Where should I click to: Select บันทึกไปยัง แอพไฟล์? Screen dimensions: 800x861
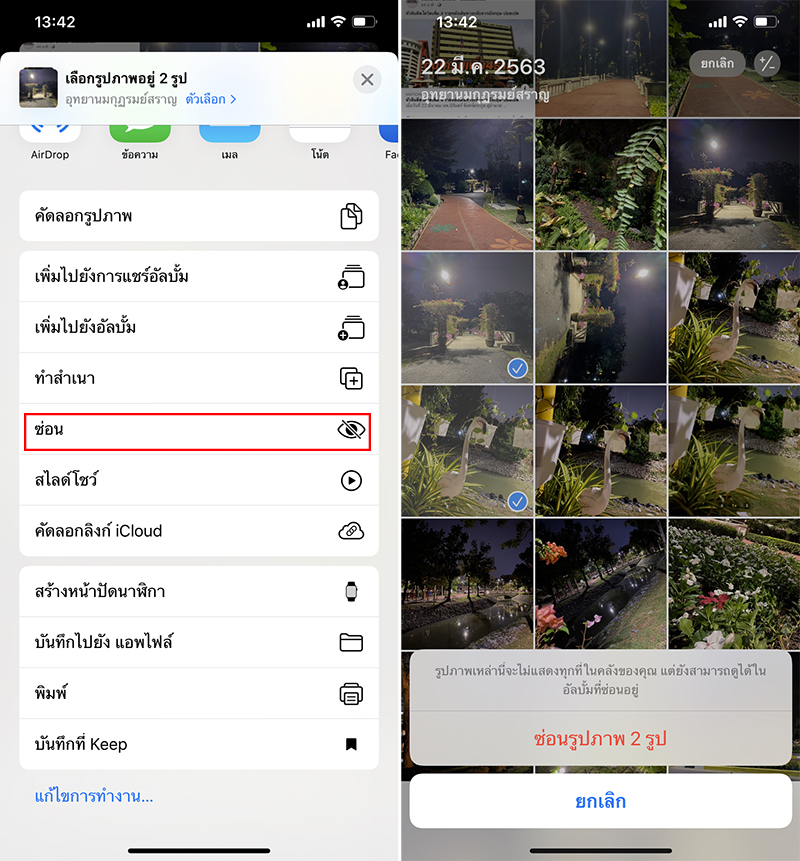pyautogui.click(x=199, y=642)
